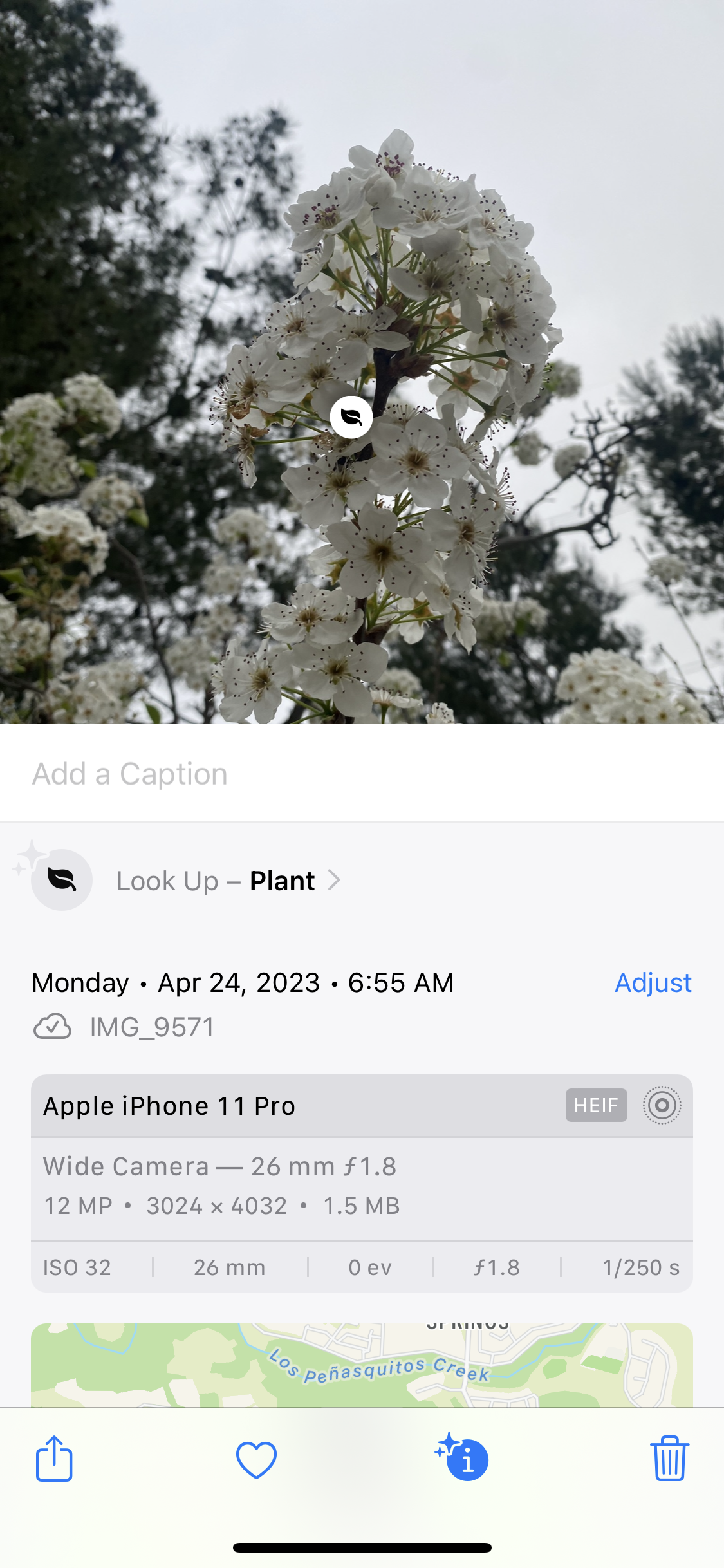
Task: Tap the leaf Visual Look Up badge on photo
Action: (351, 417)
